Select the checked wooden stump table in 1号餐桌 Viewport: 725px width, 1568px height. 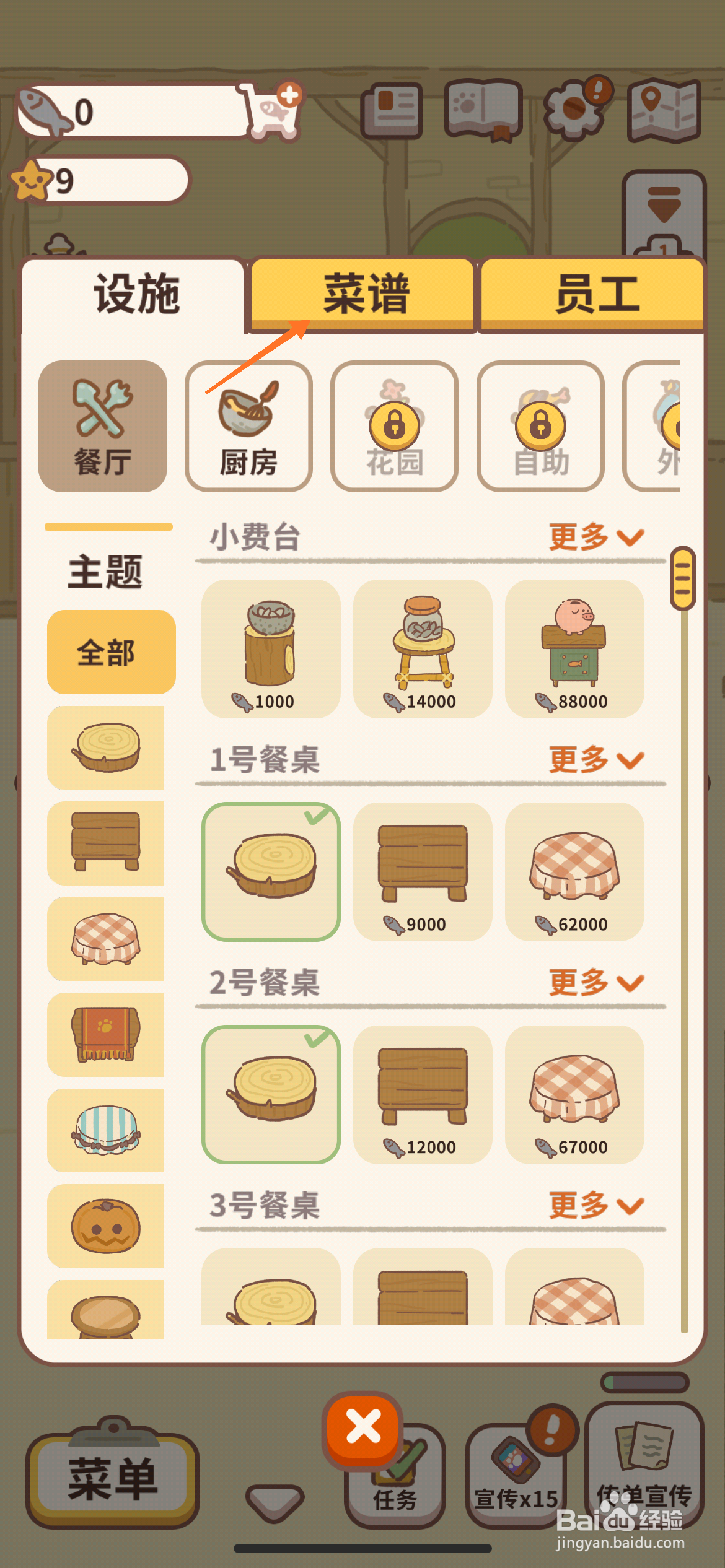click(x=271, y=872)
